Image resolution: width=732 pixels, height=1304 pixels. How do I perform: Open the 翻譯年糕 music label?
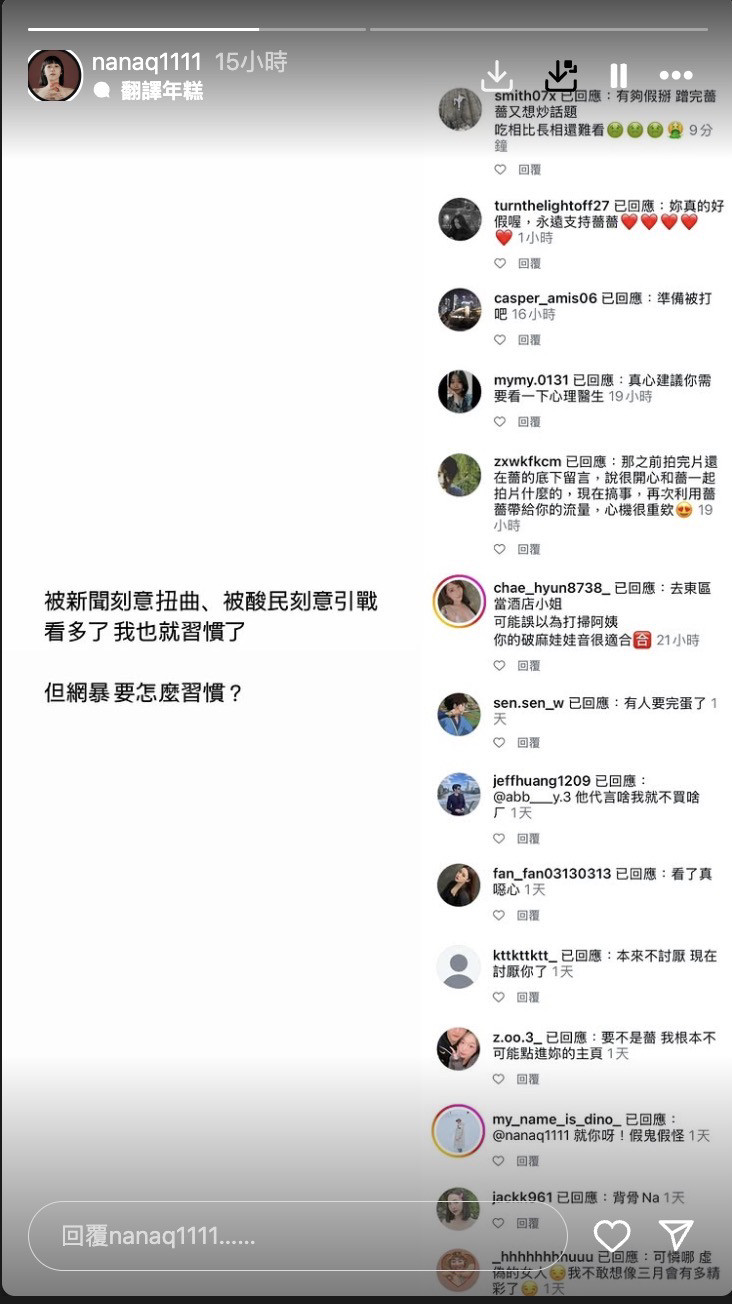(x=160, y=91)
